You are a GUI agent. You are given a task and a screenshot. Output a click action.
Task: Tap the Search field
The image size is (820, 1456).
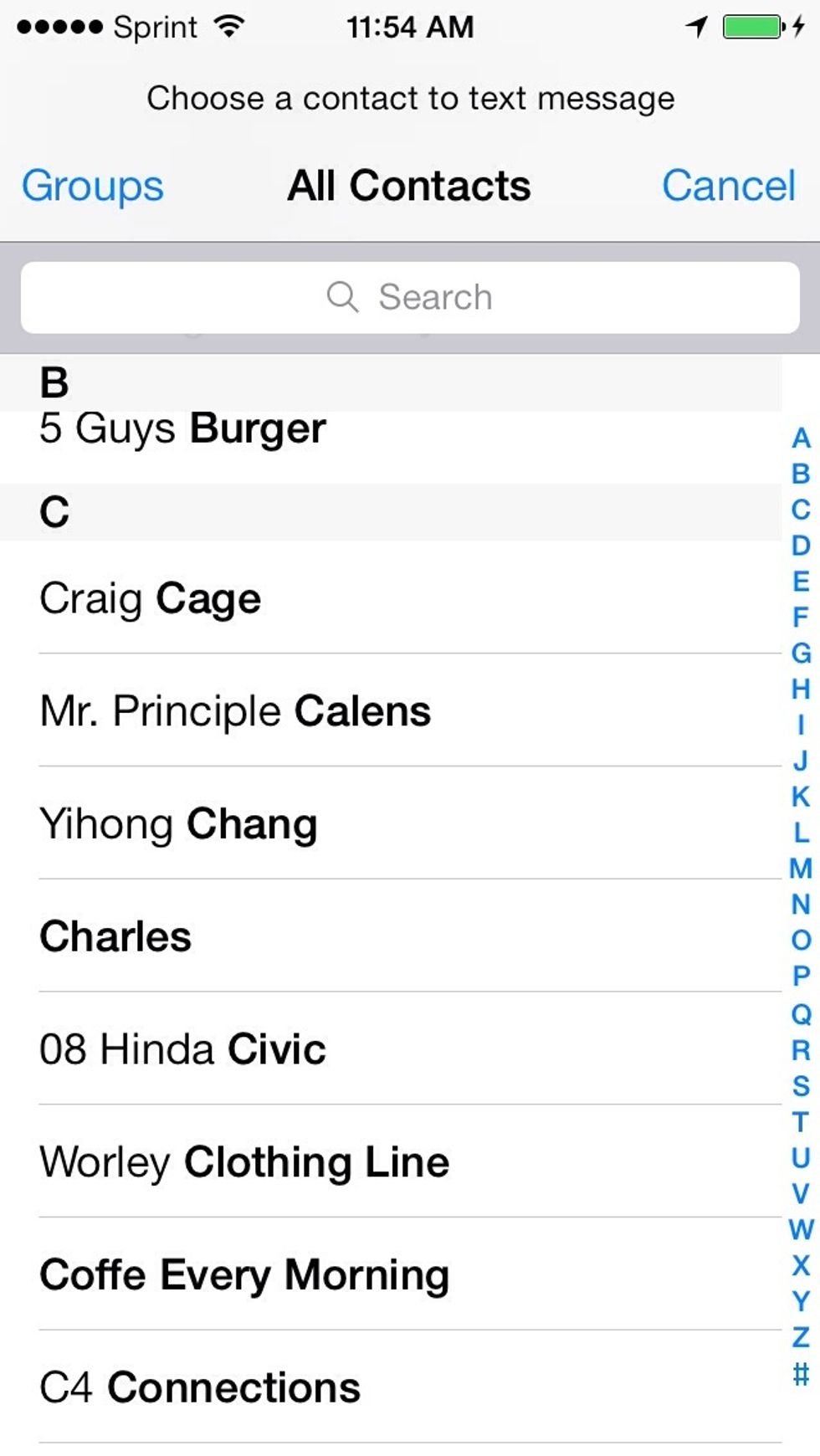(x=410, y=296)
